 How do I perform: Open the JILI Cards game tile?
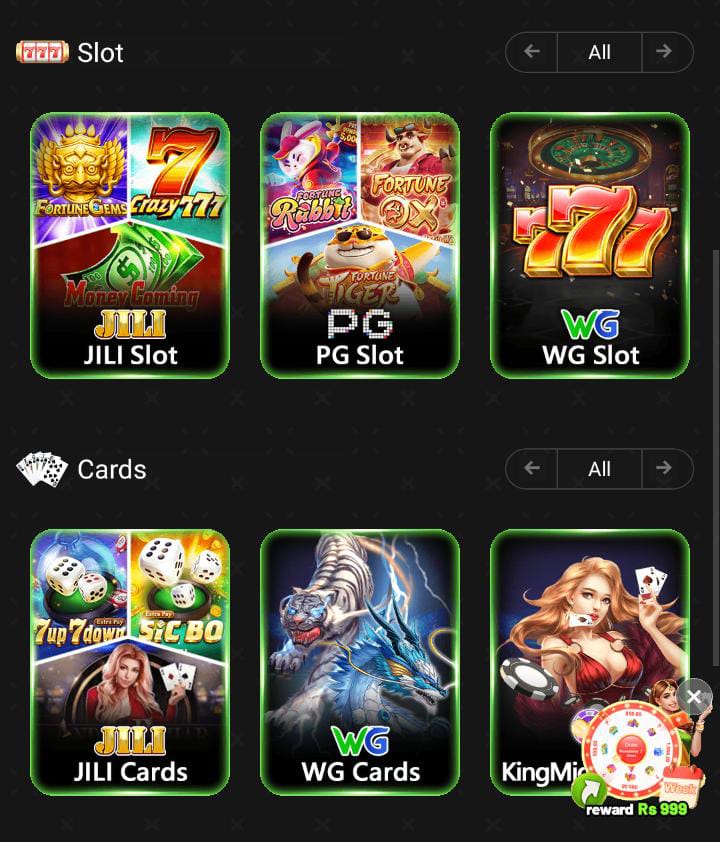(130, 662)
